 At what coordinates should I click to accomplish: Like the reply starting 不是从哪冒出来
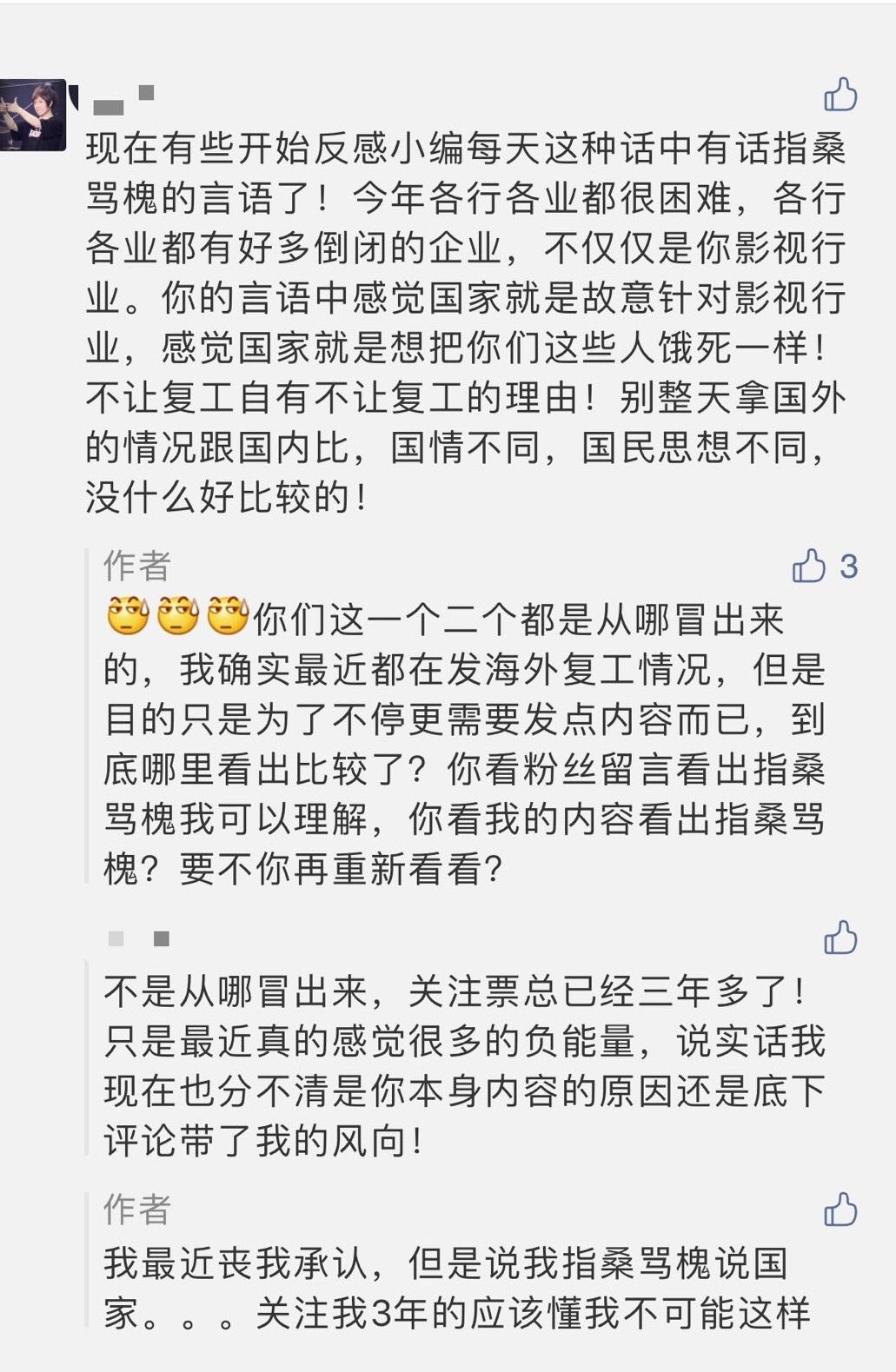tap(840, 938)
